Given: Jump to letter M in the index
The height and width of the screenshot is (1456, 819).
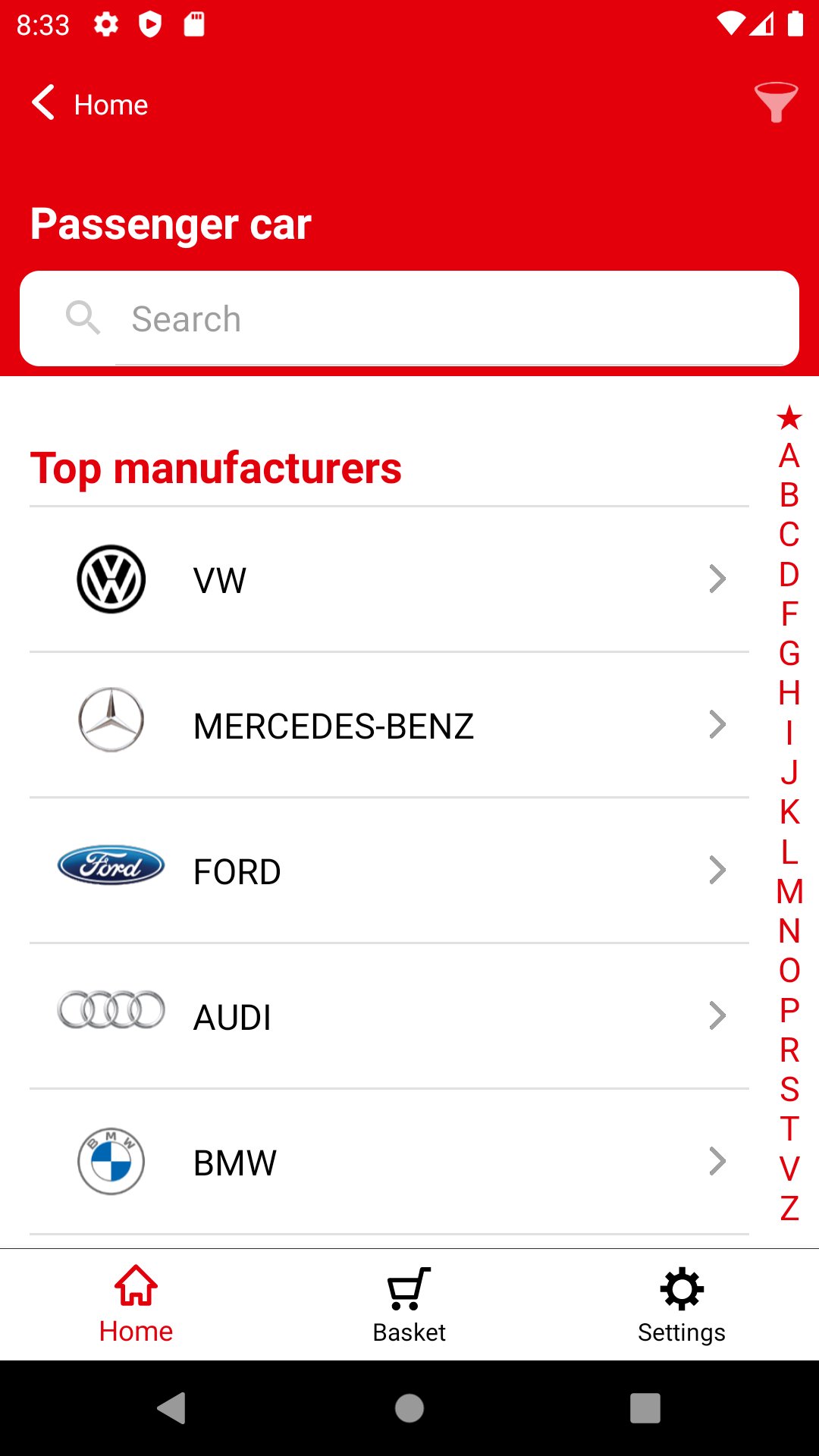Looking at the screenshot, I should 789,891.
